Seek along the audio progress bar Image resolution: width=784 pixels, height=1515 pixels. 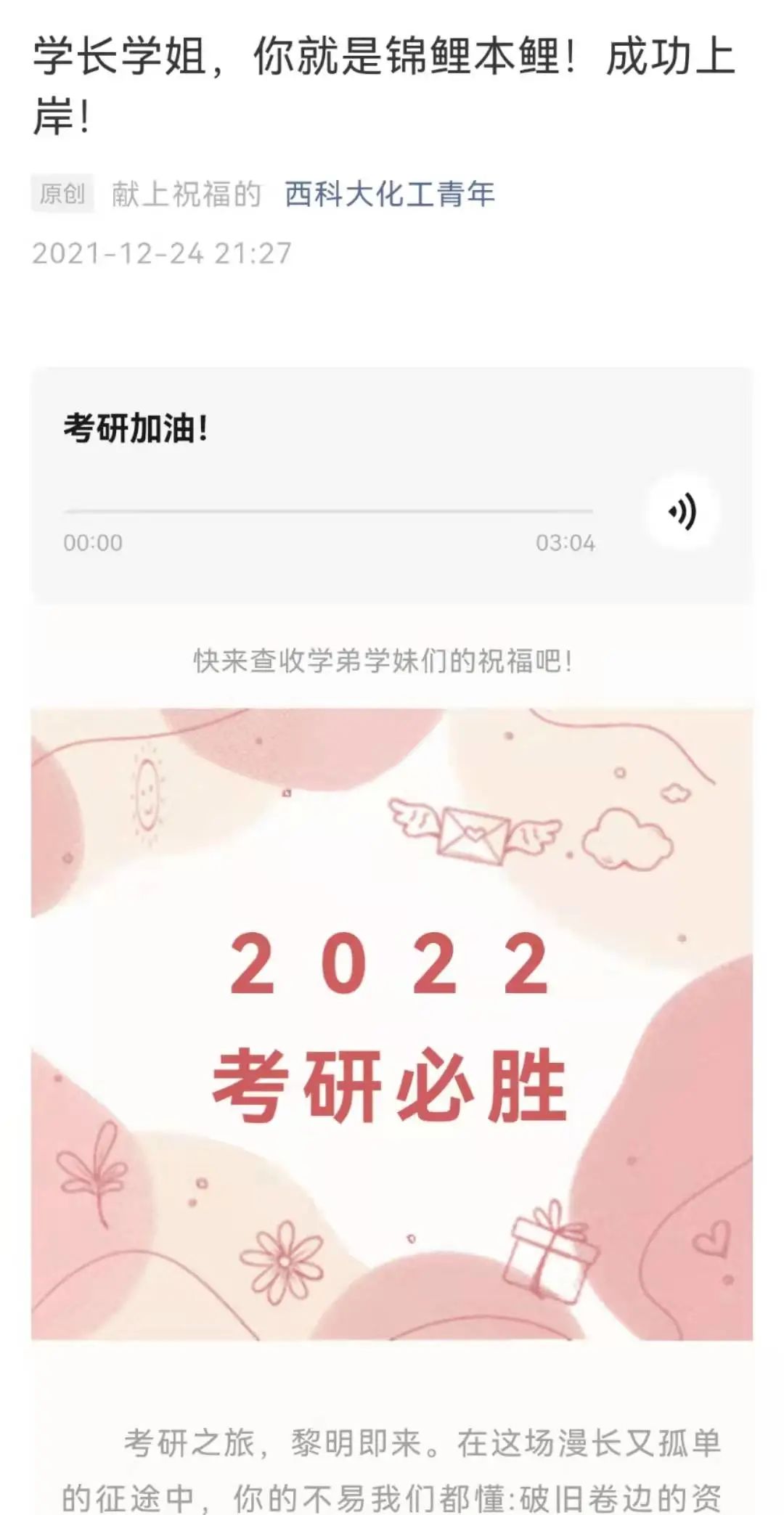click(x=329, y=512)
